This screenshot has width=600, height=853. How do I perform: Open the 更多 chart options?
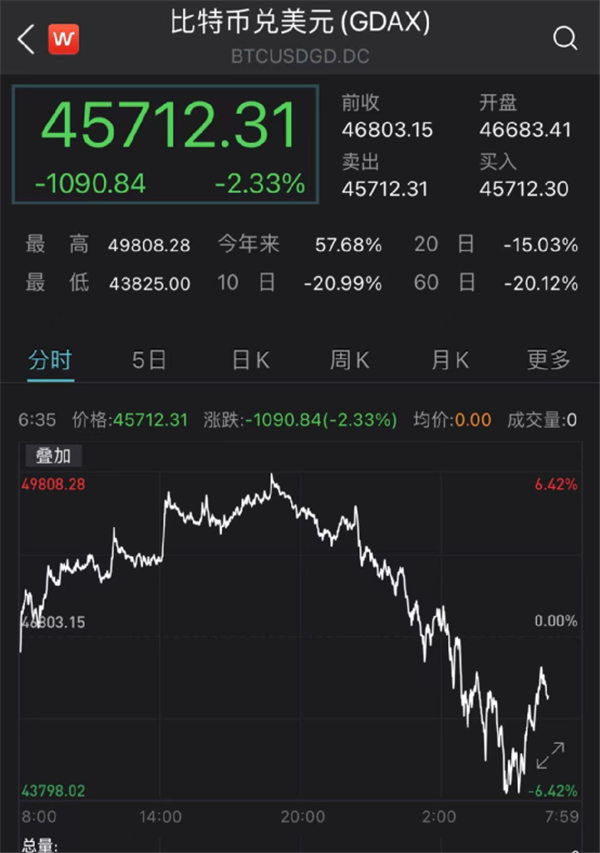pos(549,360)
